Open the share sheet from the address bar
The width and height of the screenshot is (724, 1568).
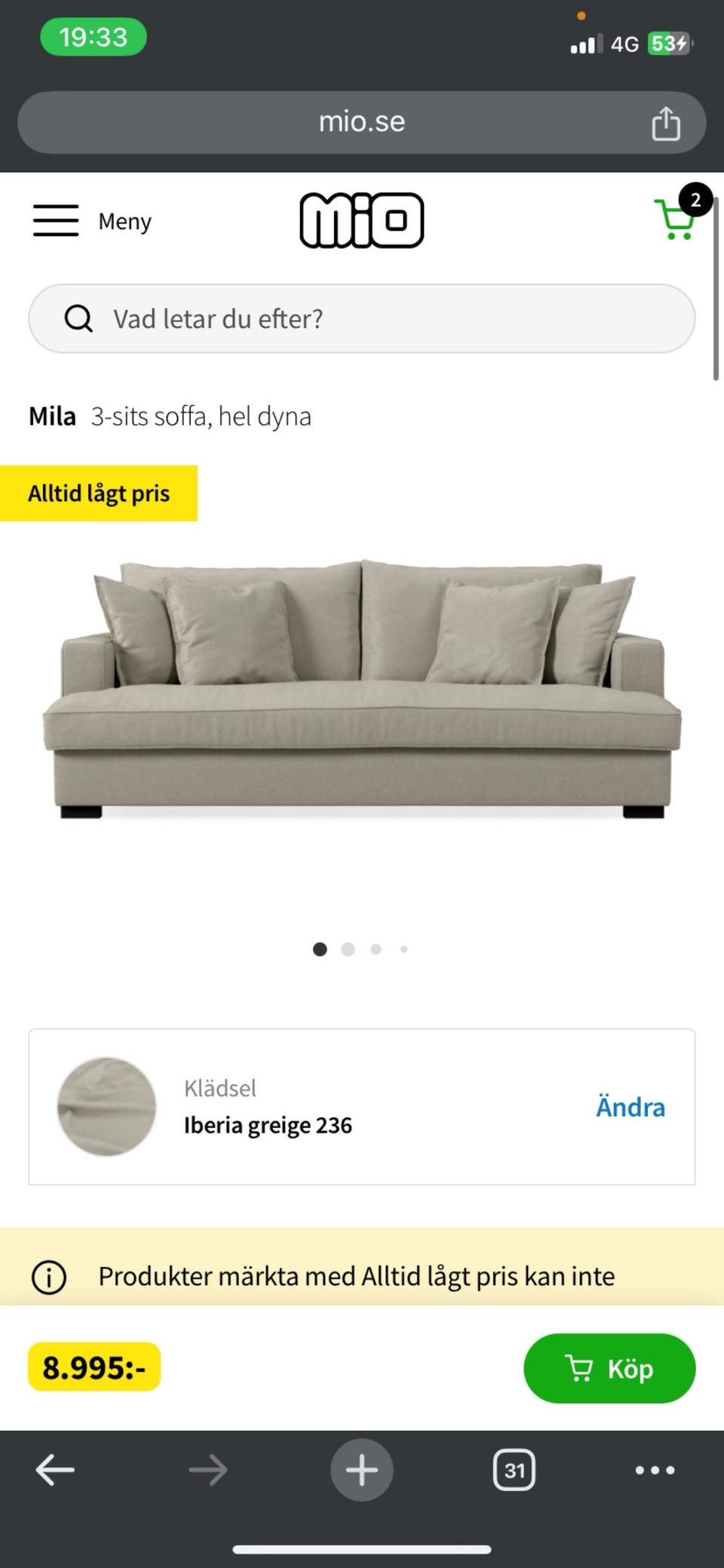pyautogui.click(x=666, y=122)
